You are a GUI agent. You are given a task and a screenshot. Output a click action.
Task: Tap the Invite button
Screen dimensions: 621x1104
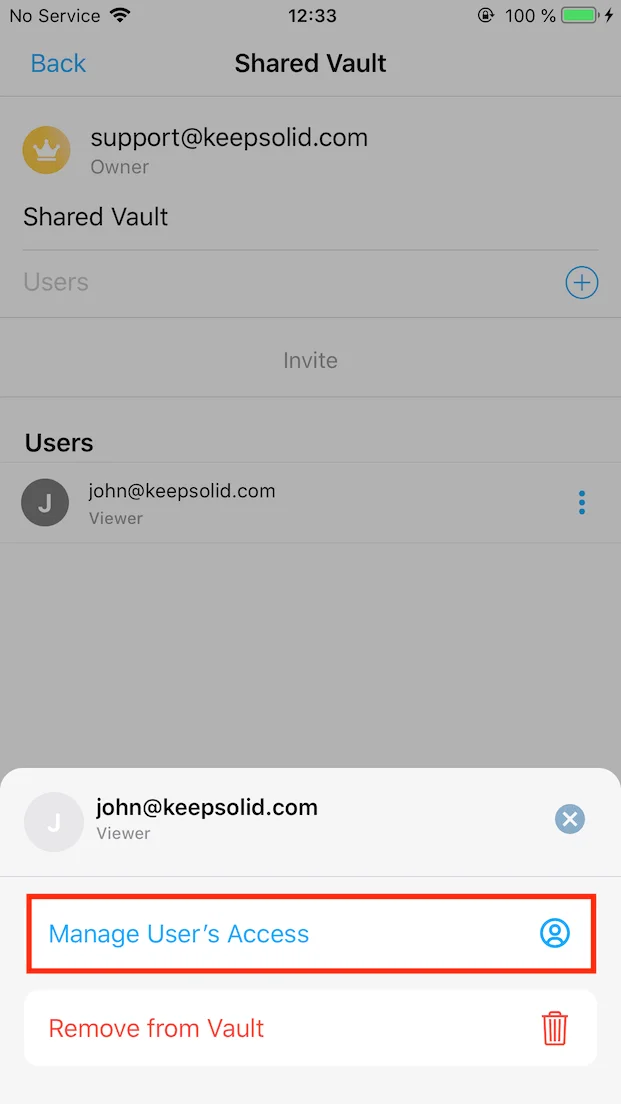310,360
